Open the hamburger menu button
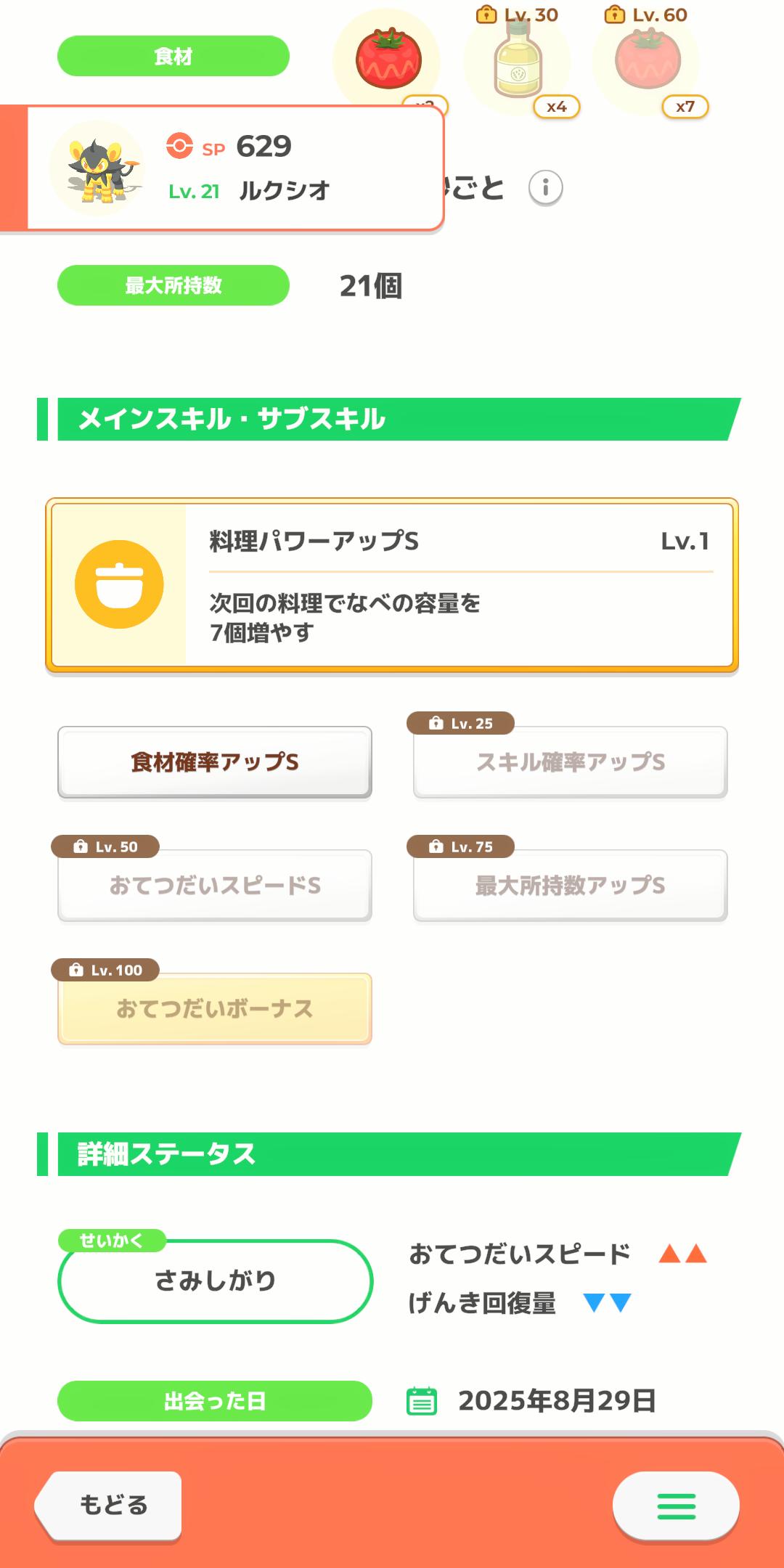Viewport: 784px width, 1568px height. (x=676, y=1506)
